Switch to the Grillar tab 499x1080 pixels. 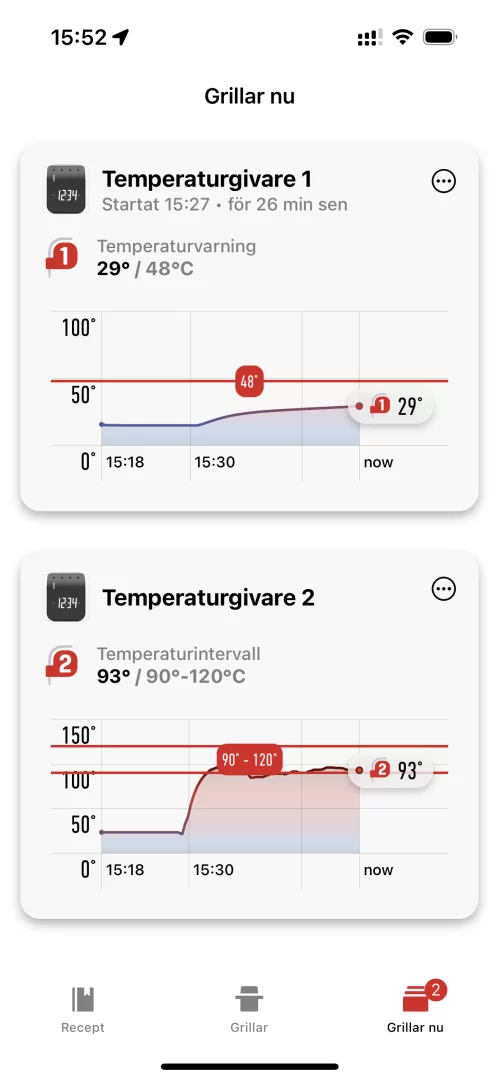pos(249,1009)
